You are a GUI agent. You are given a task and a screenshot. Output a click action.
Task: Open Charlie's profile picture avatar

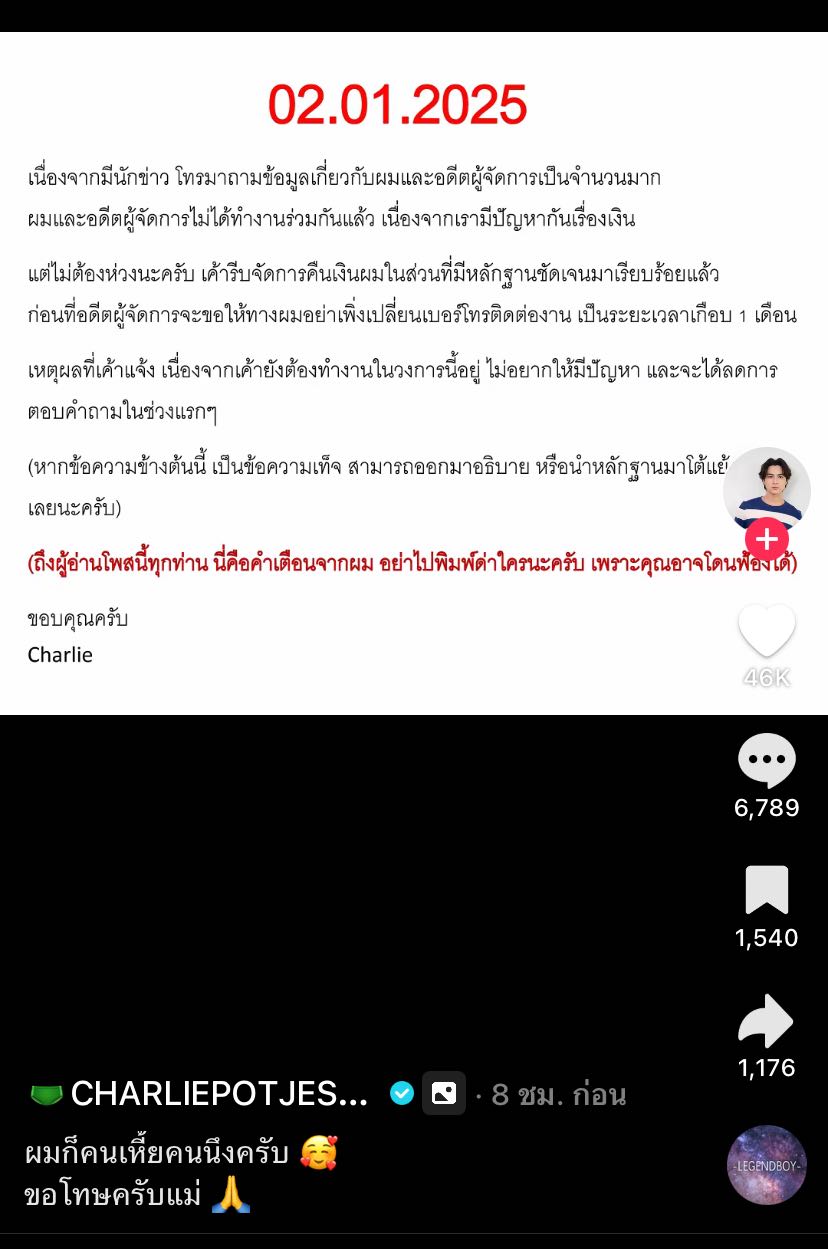[x=766, y=487]
